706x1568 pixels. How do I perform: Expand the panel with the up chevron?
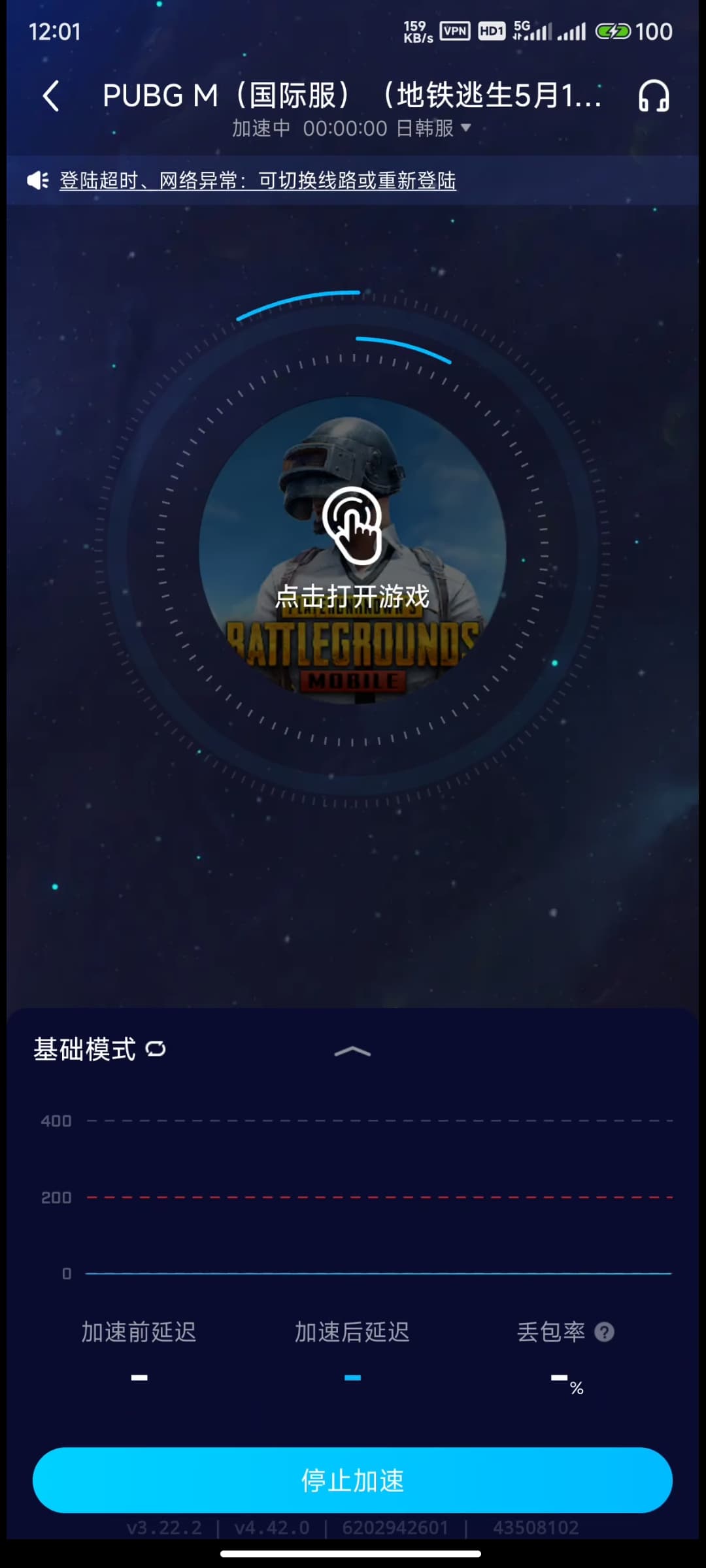(x=352, y=1051)
